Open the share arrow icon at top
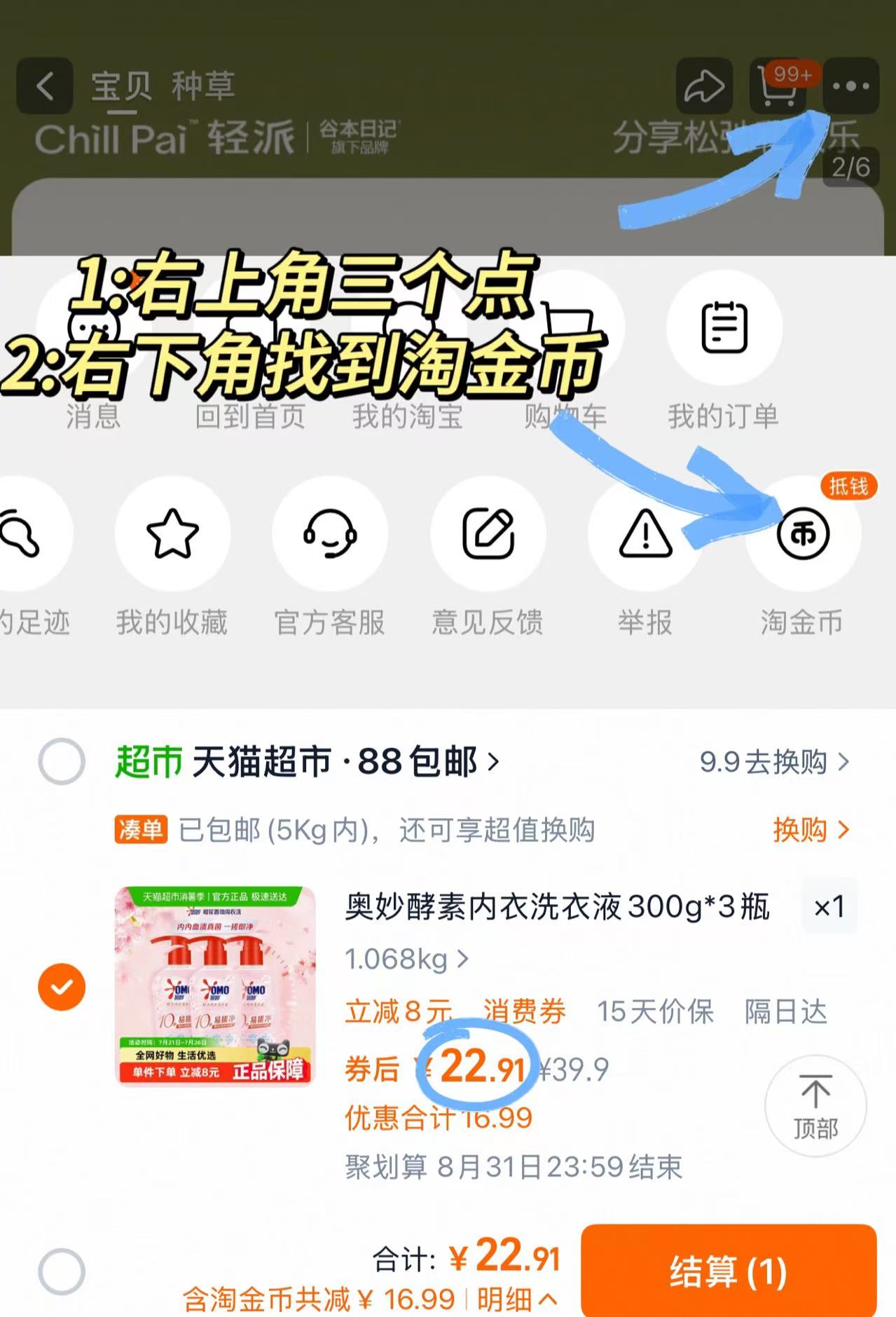The image size is (896, 1317). click(x=704, y=87)
